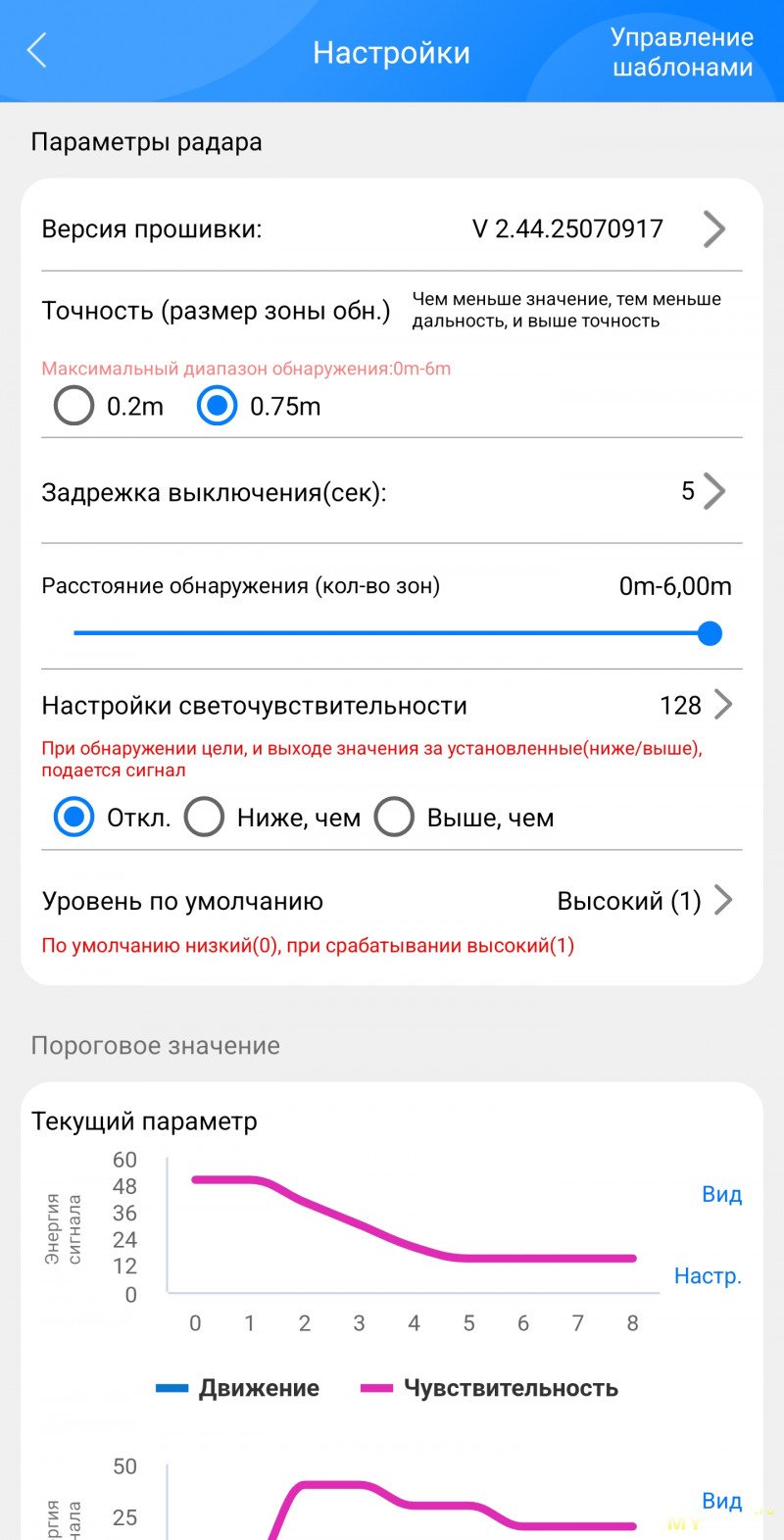Go back using the top arrow

coord(37,51)
